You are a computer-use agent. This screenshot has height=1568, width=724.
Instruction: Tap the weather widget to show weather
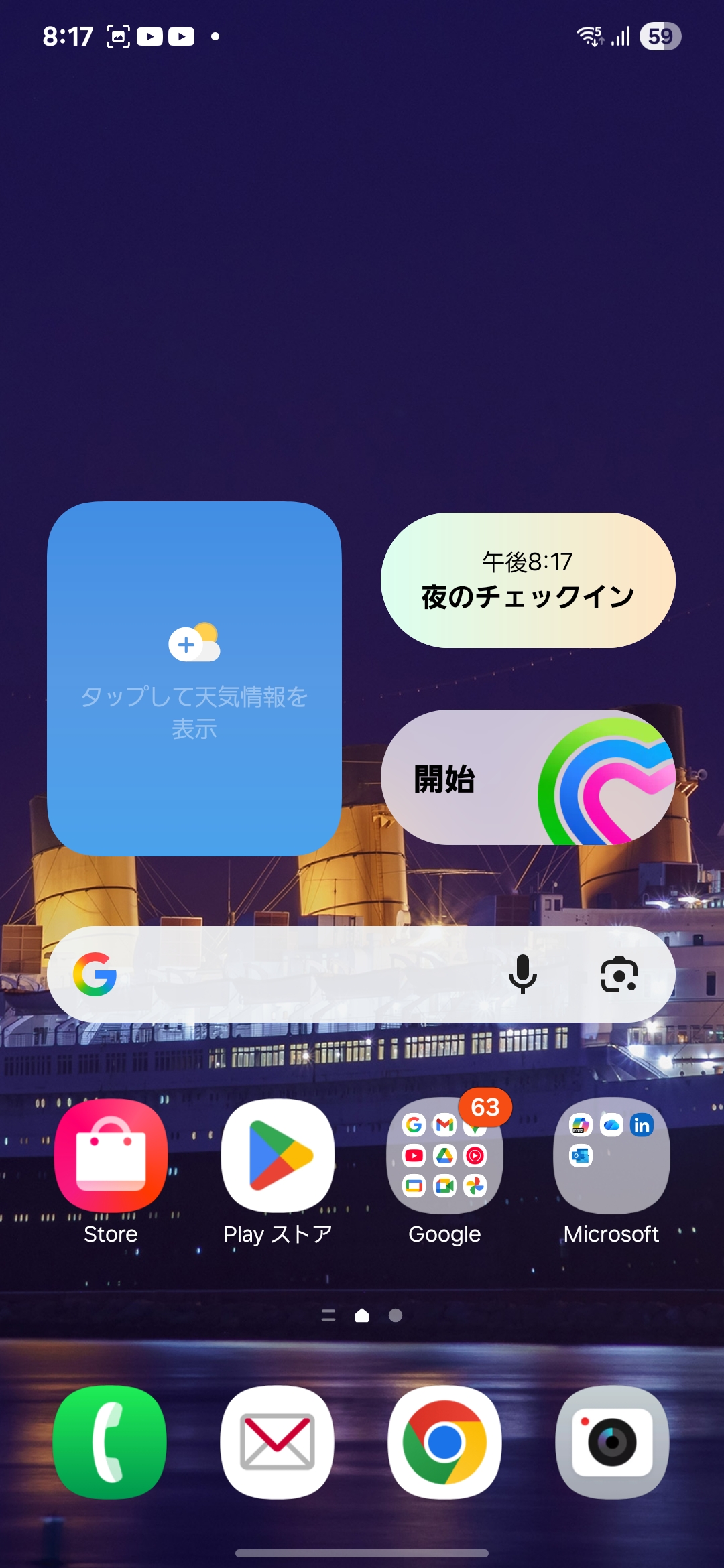(x=194, y=678)
